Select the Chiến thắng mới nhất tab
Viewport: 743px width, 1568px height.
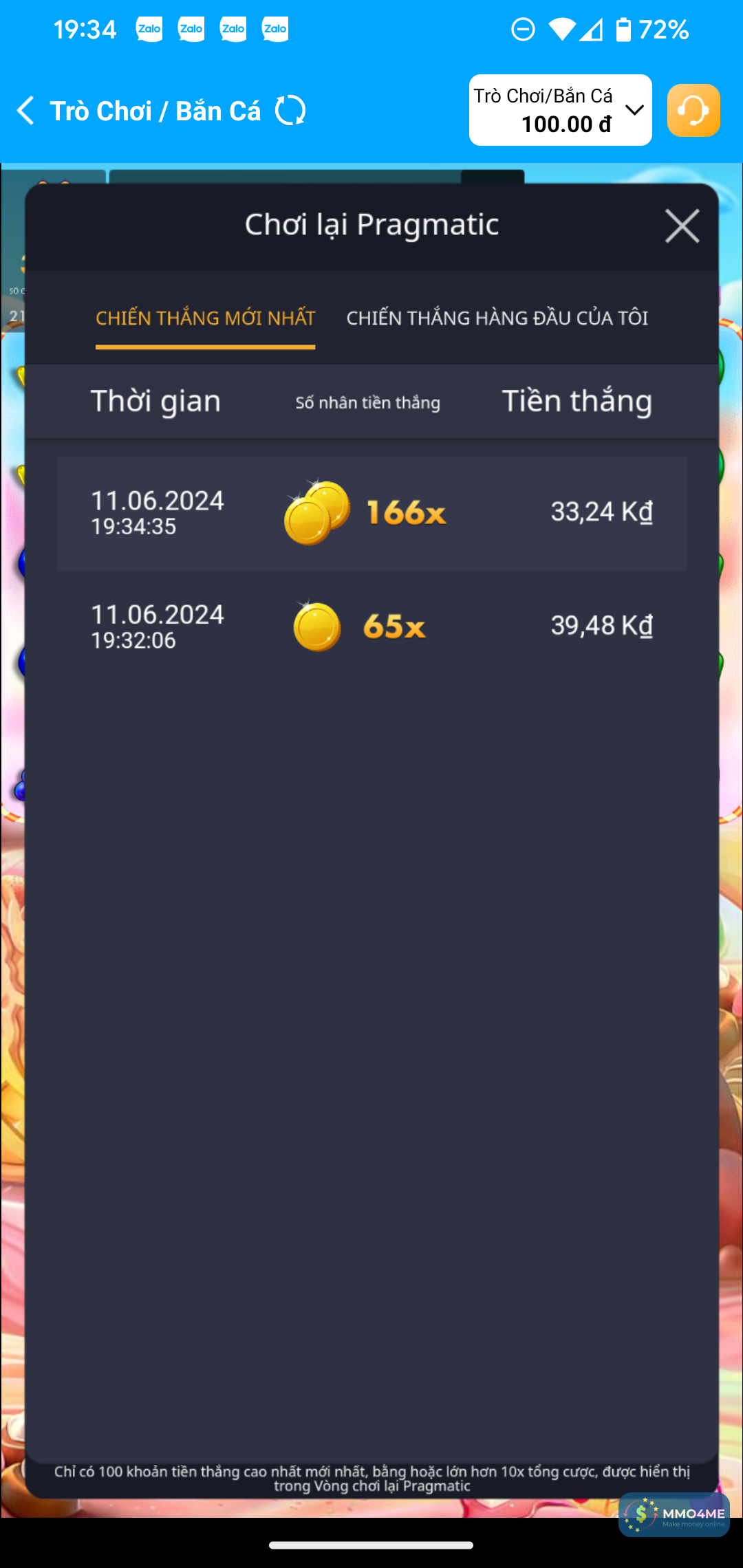[205, 318]
